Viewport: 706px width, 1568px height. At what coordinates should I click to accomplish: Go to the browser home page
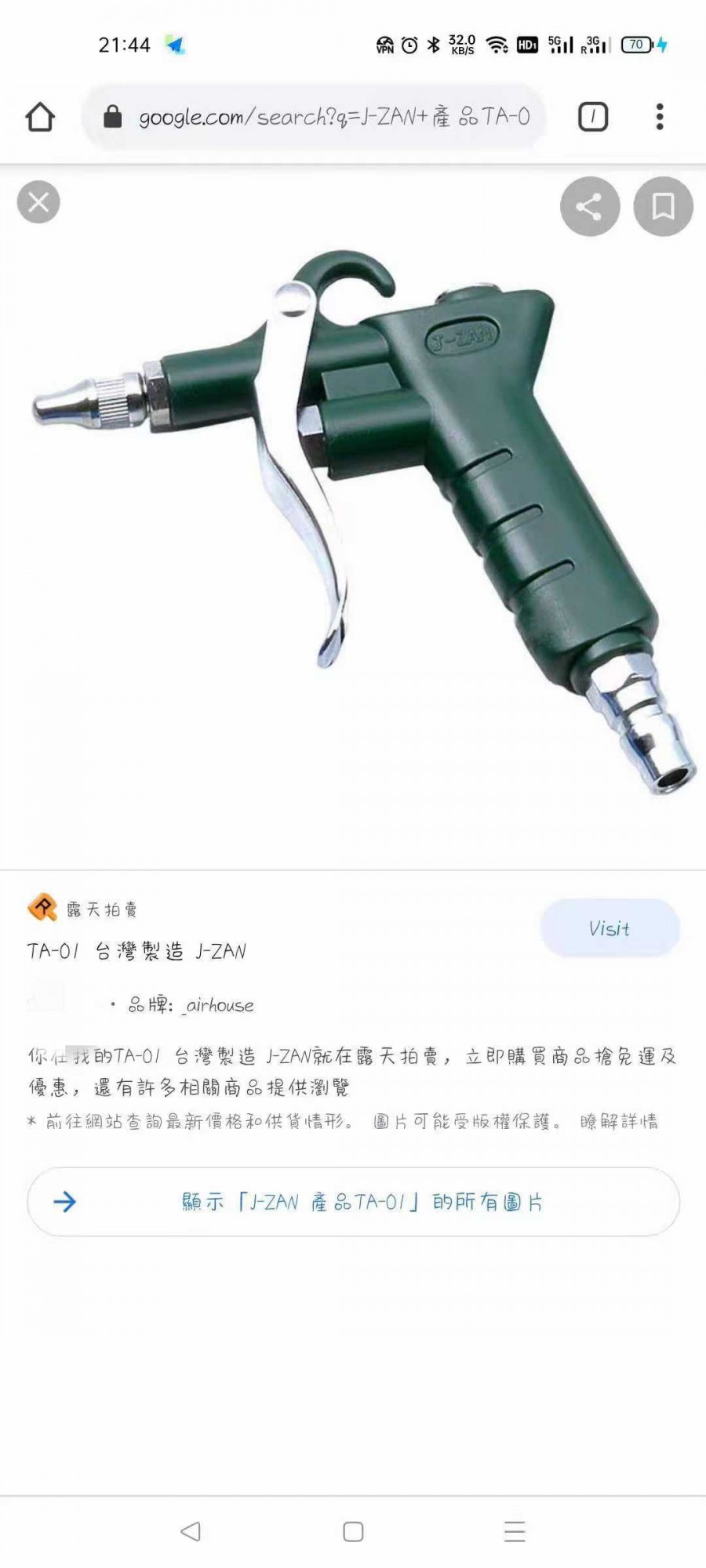(x=40, y=118)
